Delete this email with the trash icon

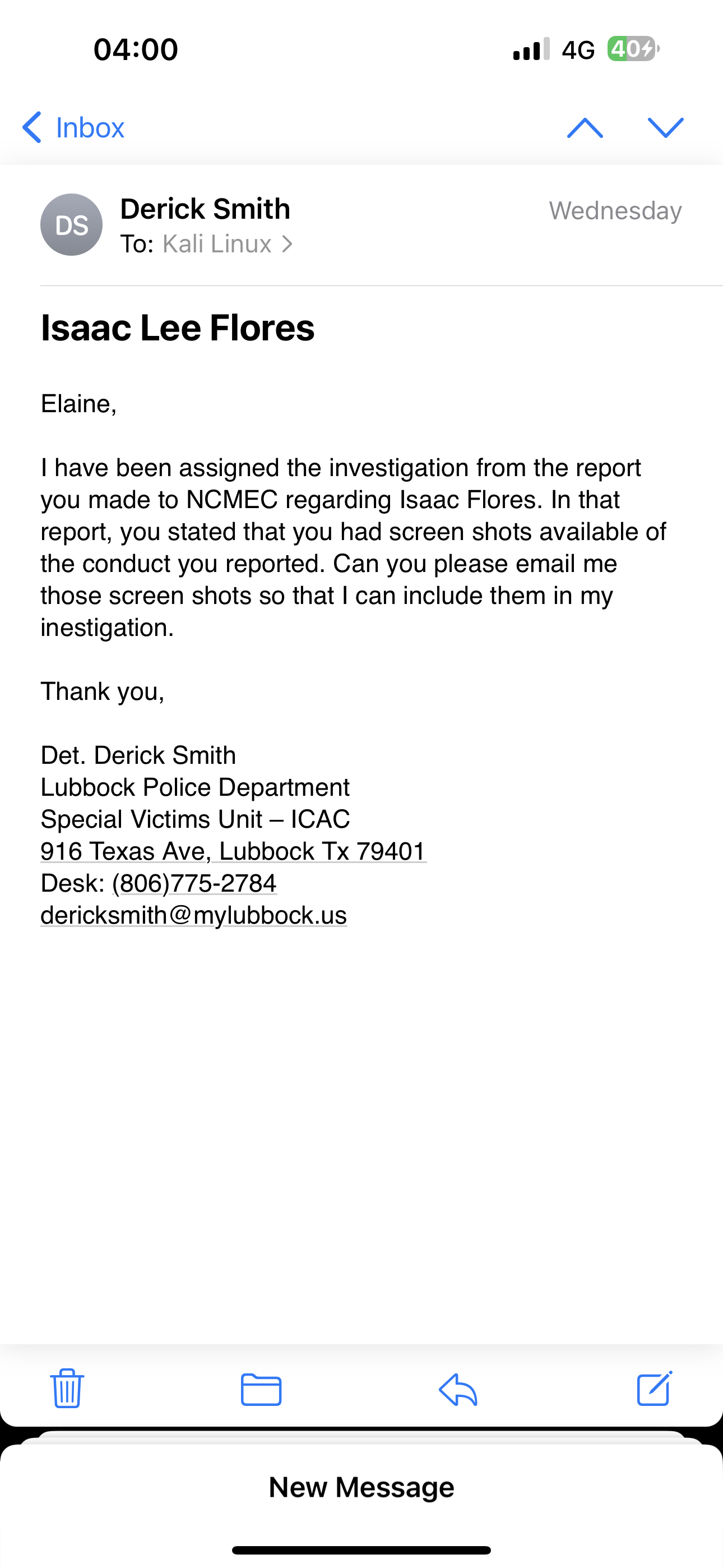point(67,1389)
